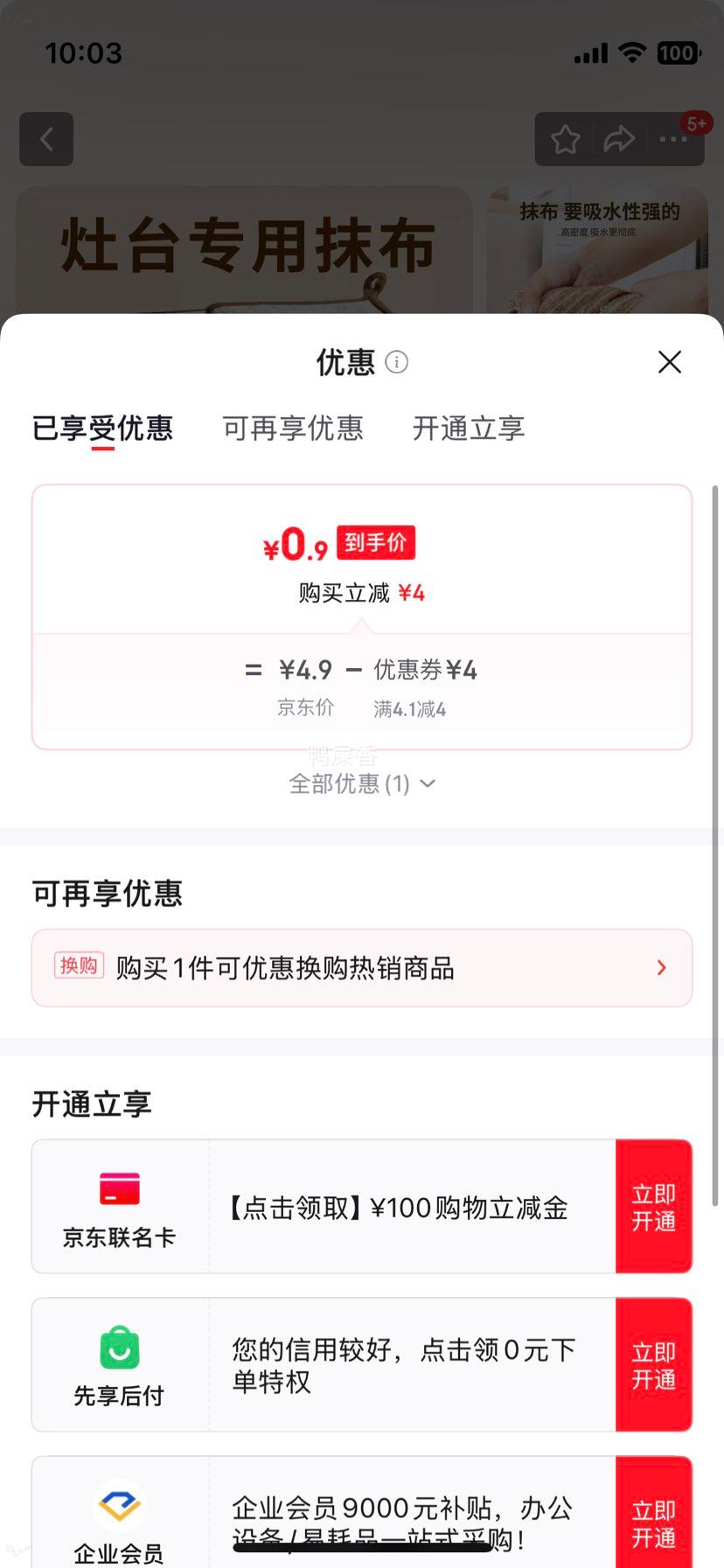Open the more options ellipsis with 5+ badge
This screenshot has width=724, height=1568.
point(673,139)
